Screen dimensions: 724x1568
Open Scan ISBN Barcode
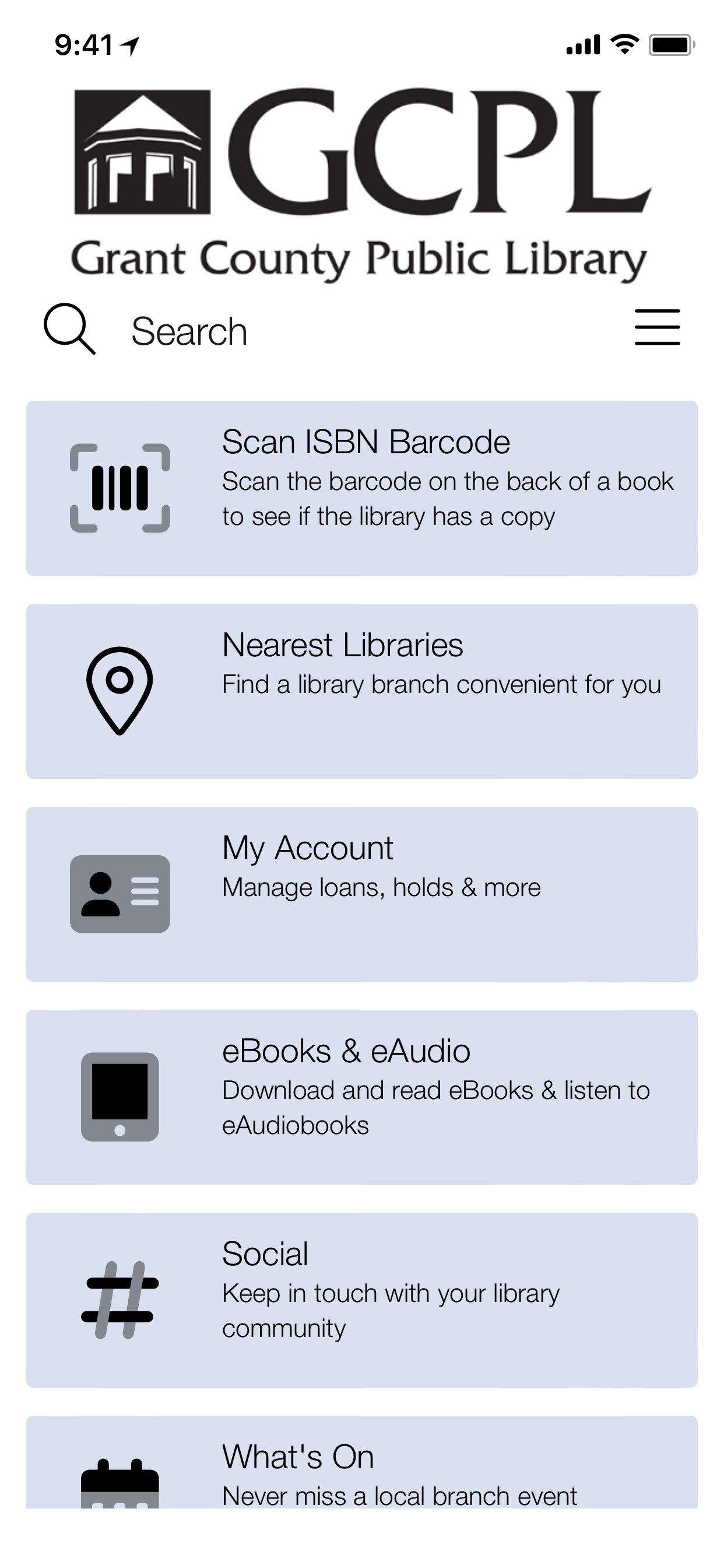(361, 488)
